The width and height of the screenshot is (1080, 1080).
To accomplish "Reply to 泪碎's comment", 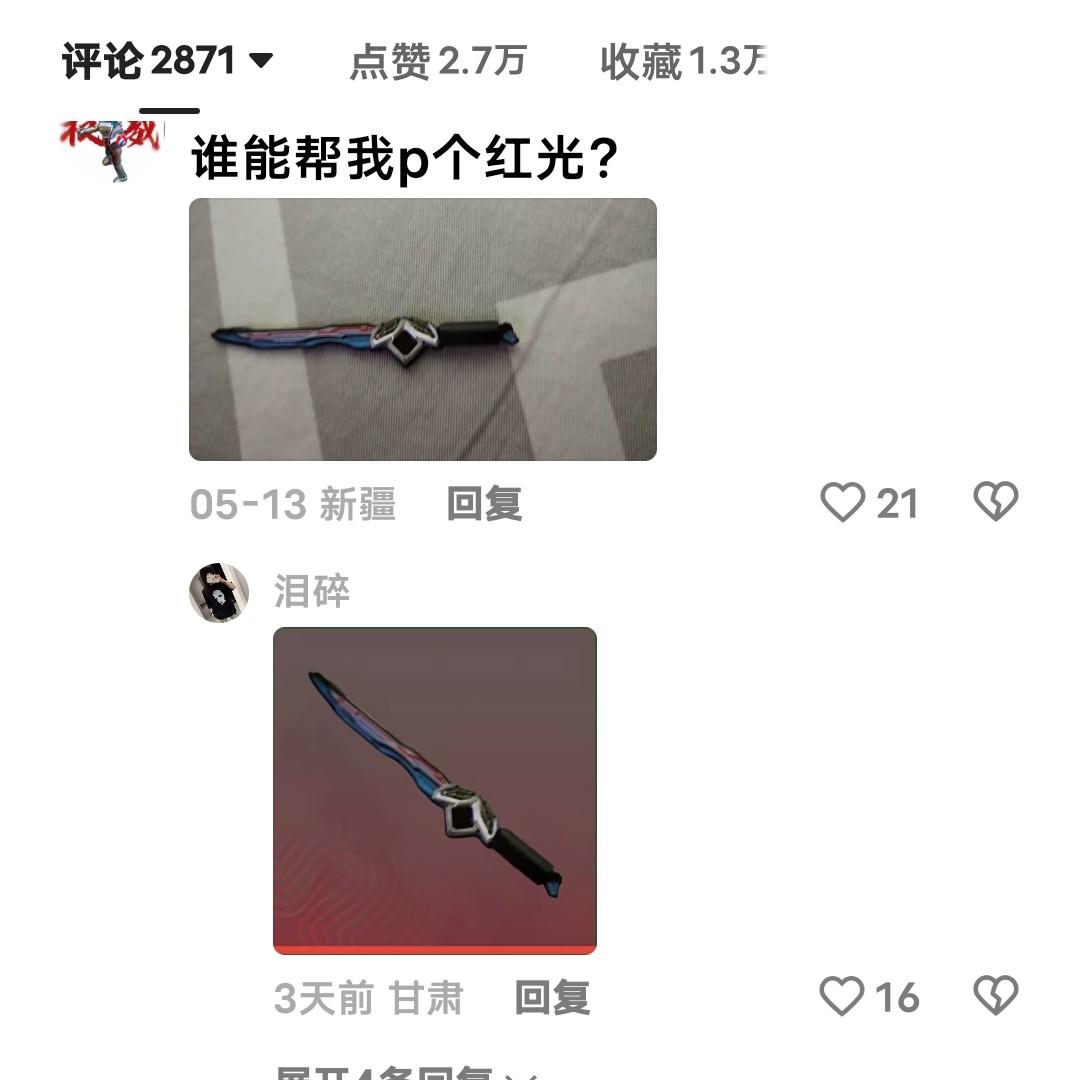I will click(x=552, y=997).
